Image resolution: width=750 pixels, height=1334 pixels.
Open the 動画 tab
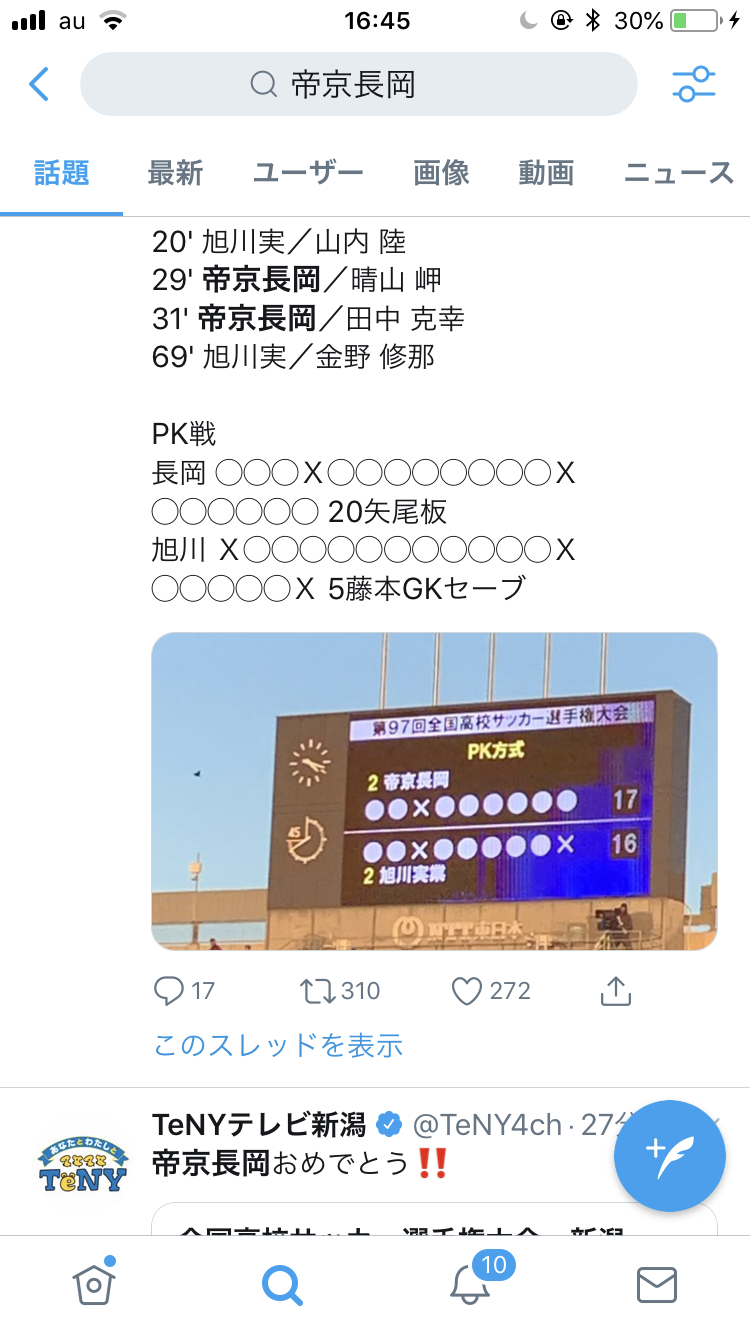pos(546,173)
